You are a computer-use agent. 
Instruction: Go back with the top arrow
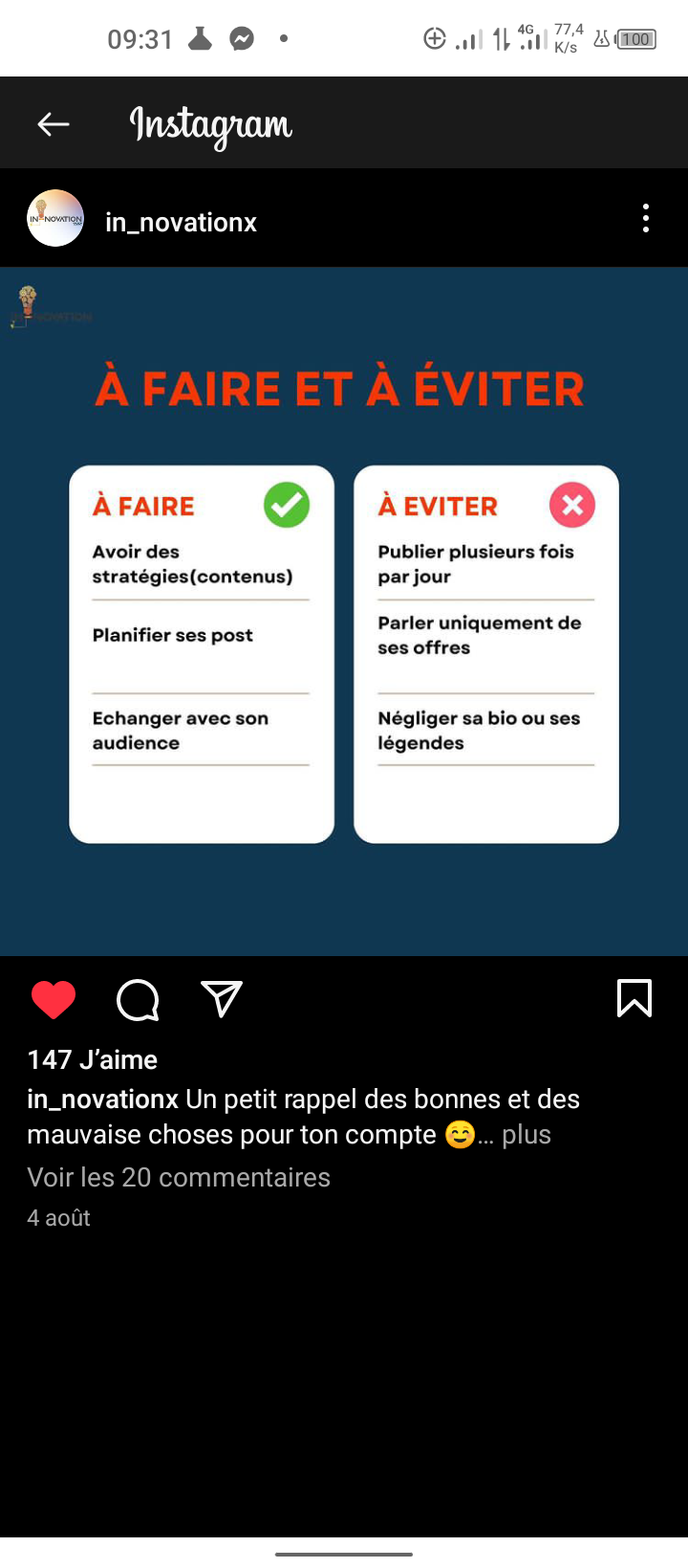coord(54,123)
